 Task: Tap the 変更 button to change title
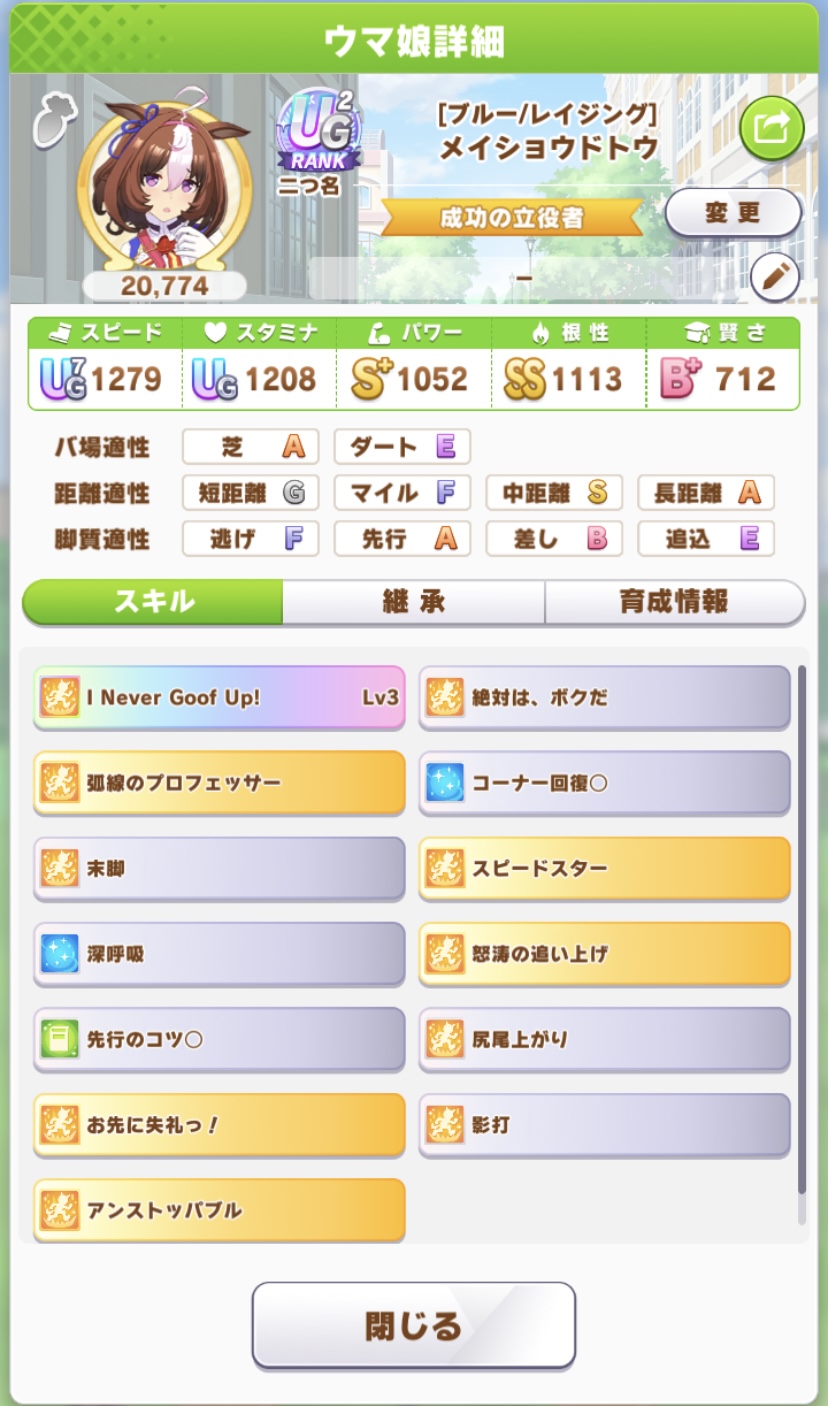click(x=733, y=212)
